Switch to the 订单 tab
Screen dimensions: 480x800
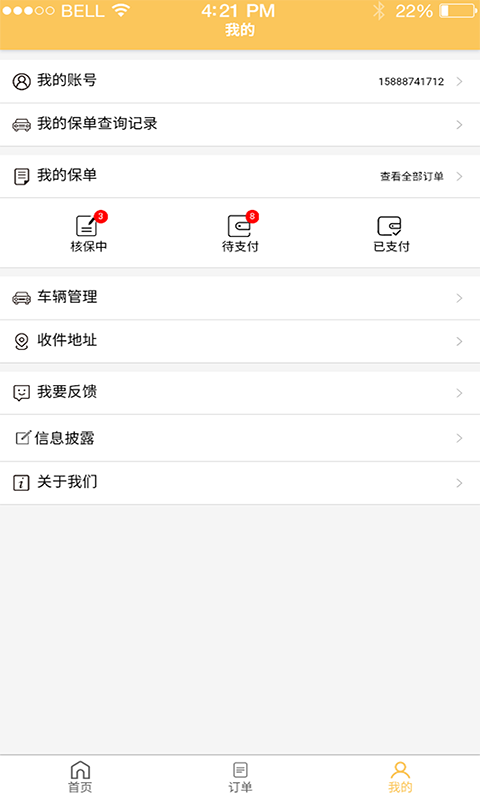tap(240, 777)
